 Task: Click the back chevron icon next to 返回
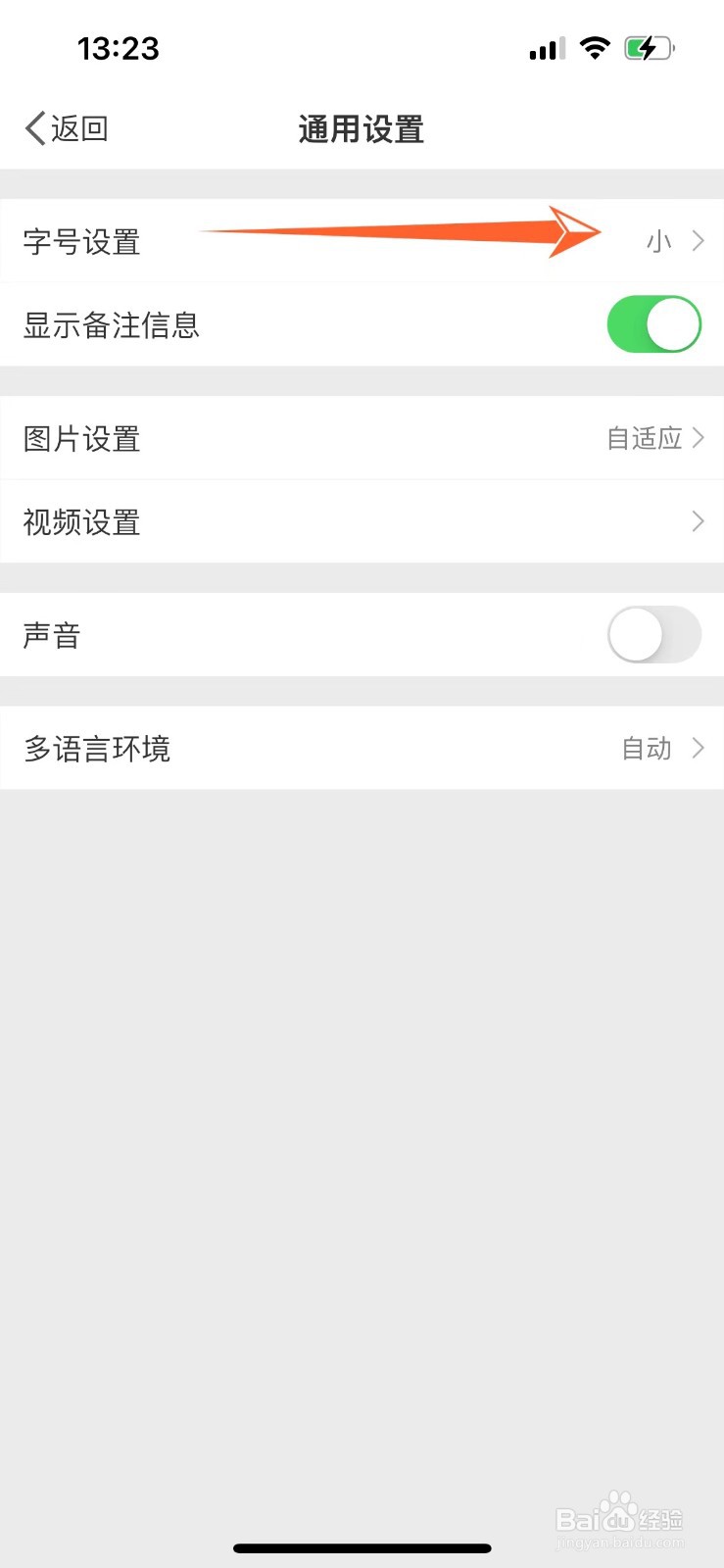pyautogui.click(x=33, y=127)
